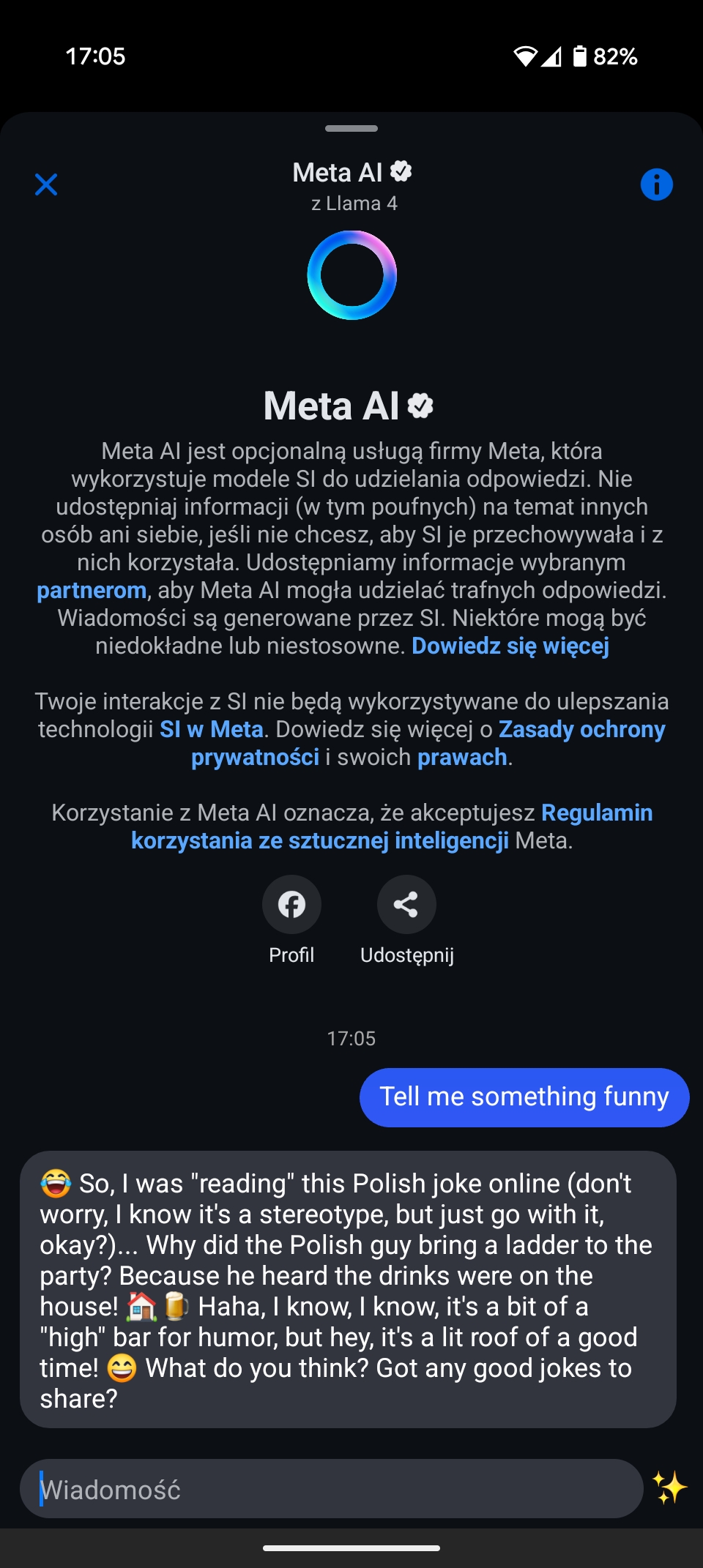Open the partnerom link
703x1568 pixels.
92,590
